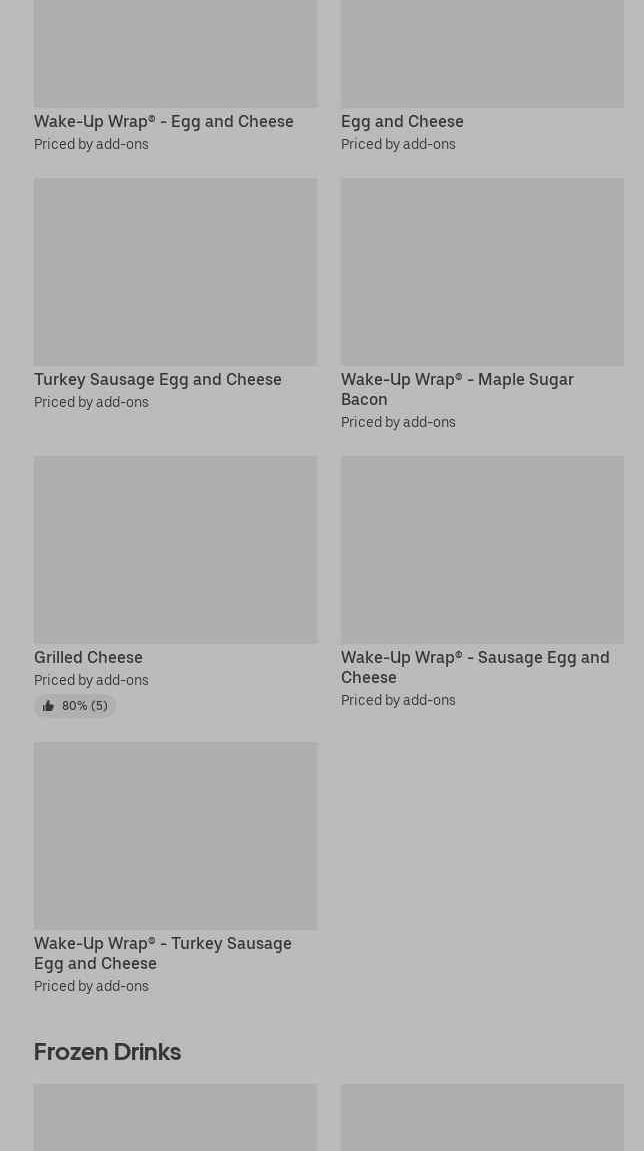Select the plain Egg and Cheese item
Viewport: 644px width, 1151px height.
coord(402,121)
